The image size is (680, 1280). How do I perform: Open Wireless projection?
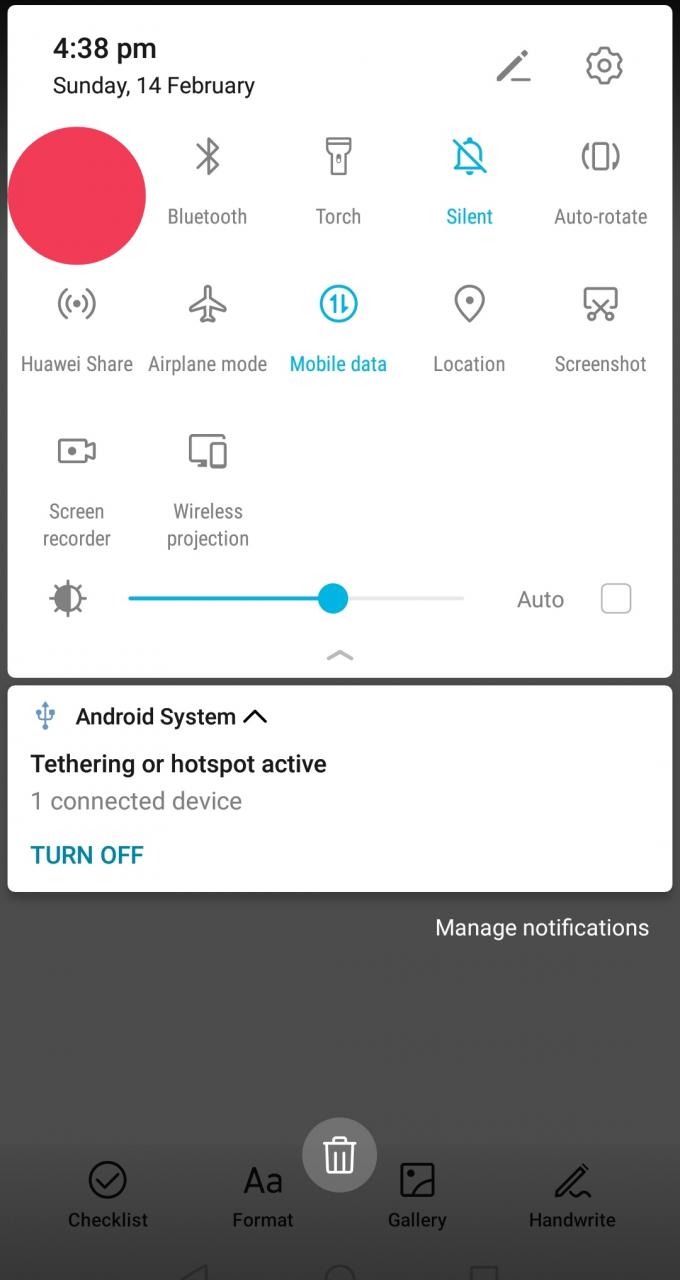(x=207, y=451)
